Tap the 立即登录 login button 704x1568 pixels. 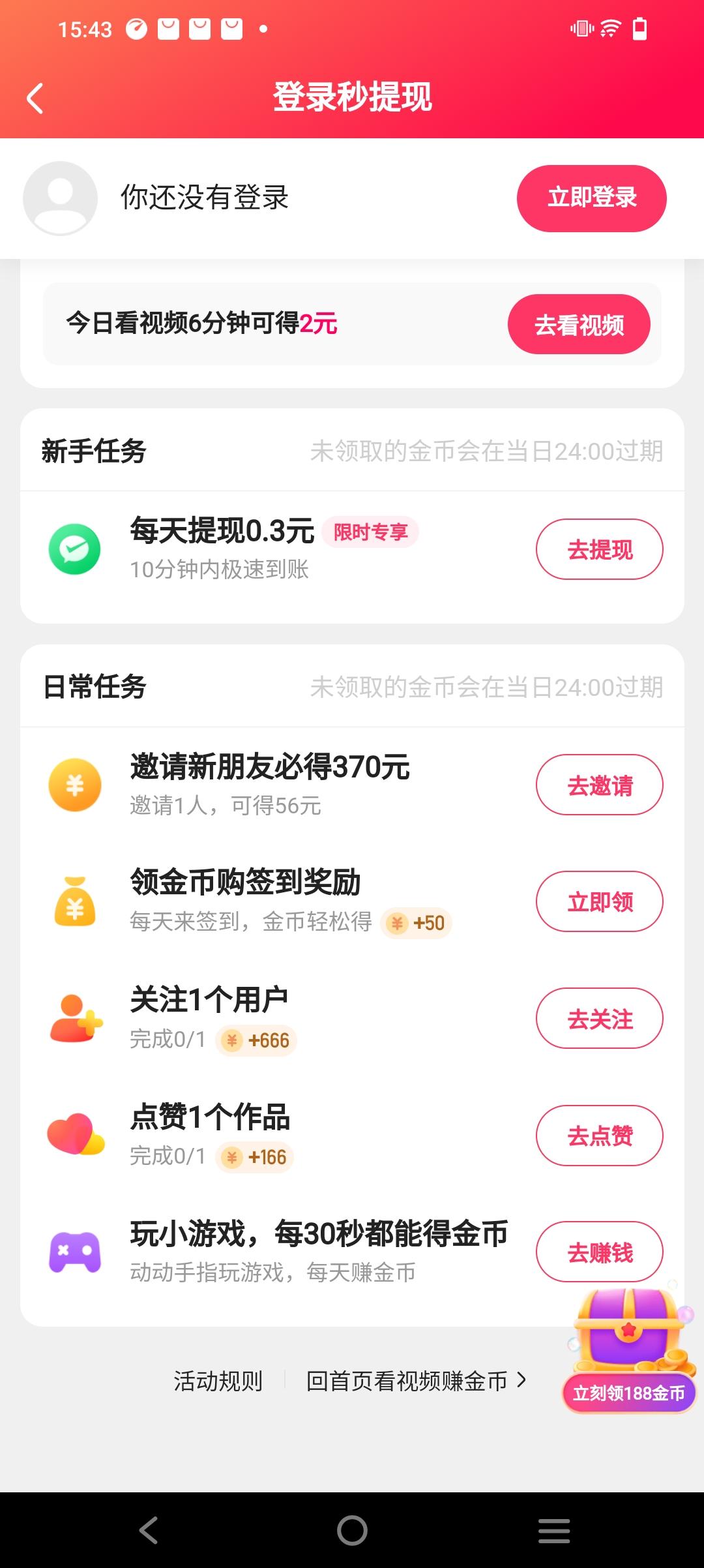(x=591, y=198)
